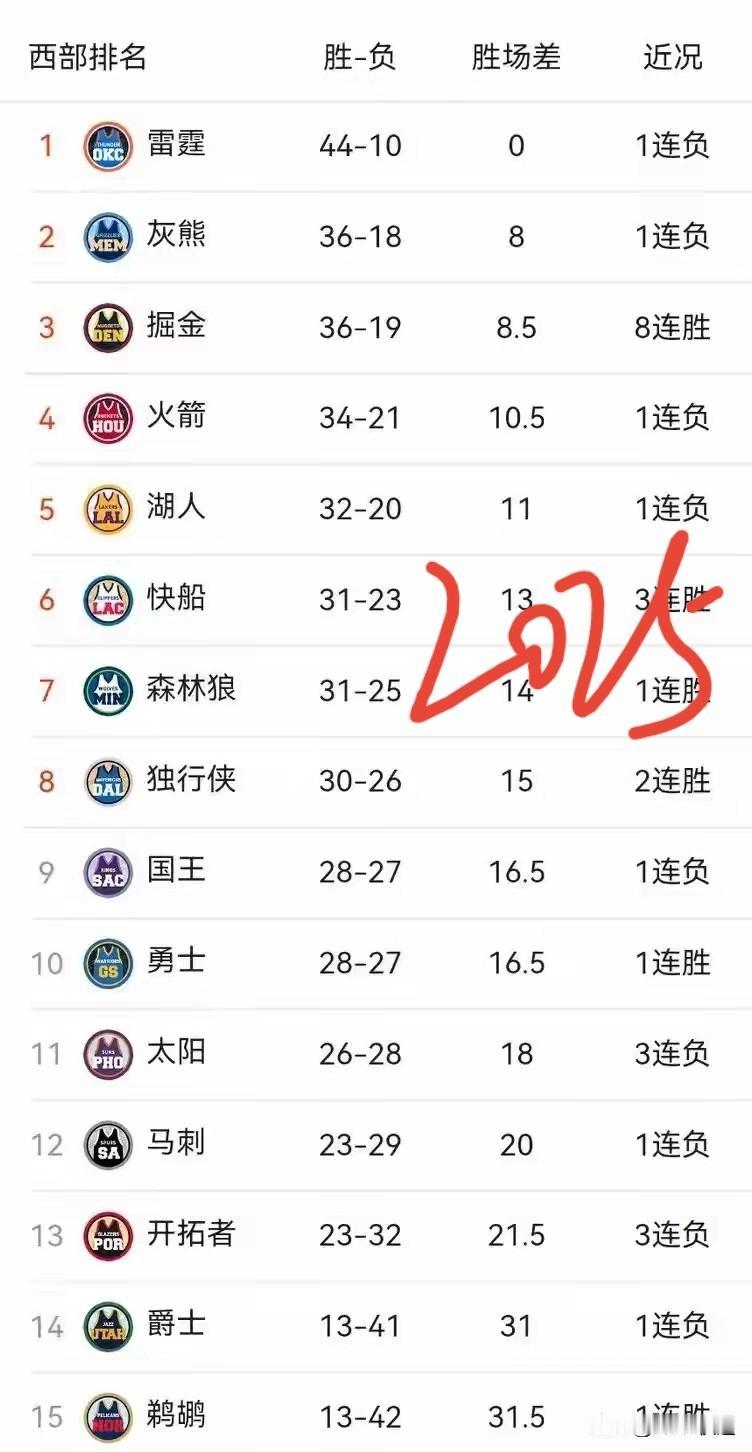
Task: Click the Lakers (LAL) team logo
Action: [108, 509]
